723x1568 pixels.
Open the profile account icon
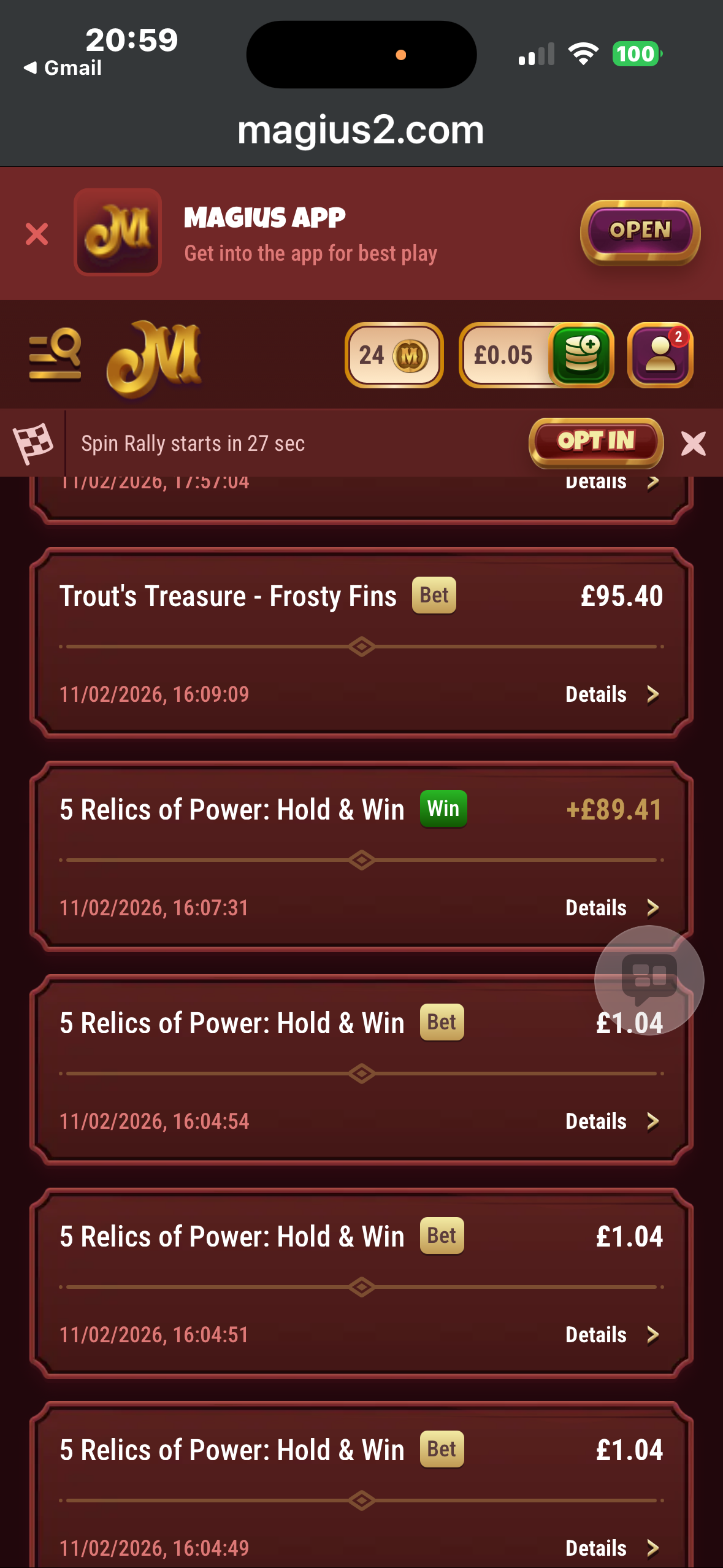[660, 355]
